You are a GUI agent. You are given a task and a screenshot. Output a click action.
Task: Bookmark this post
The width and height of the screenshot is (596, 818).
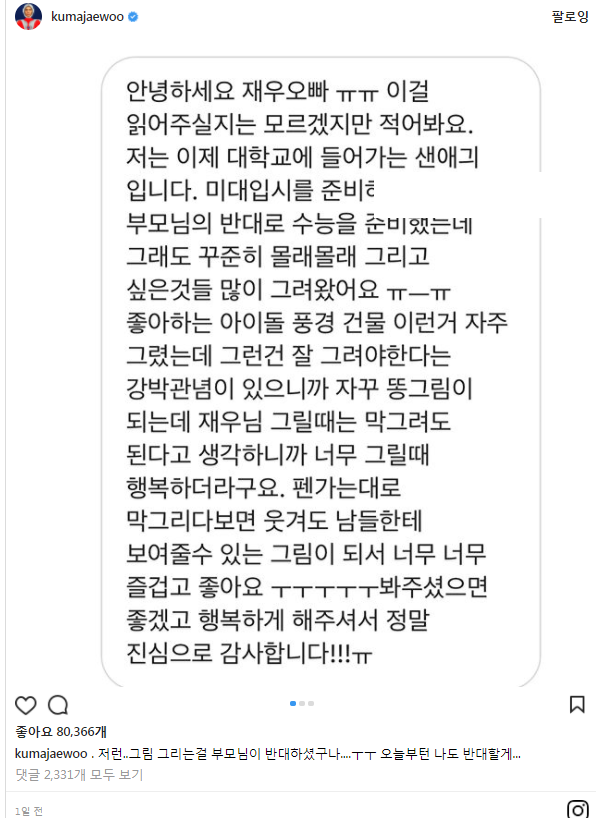[x=577, y=704]
